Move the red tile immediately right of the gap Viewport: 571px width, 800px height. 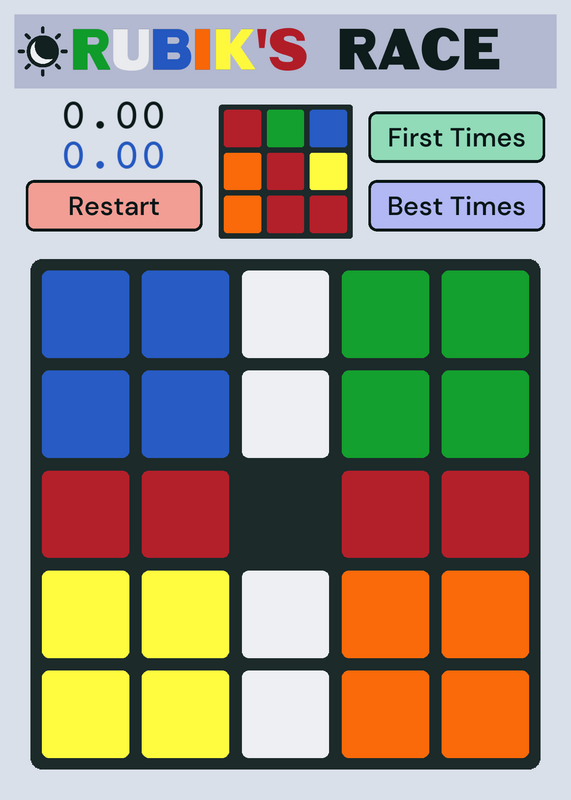pos(385,514)
